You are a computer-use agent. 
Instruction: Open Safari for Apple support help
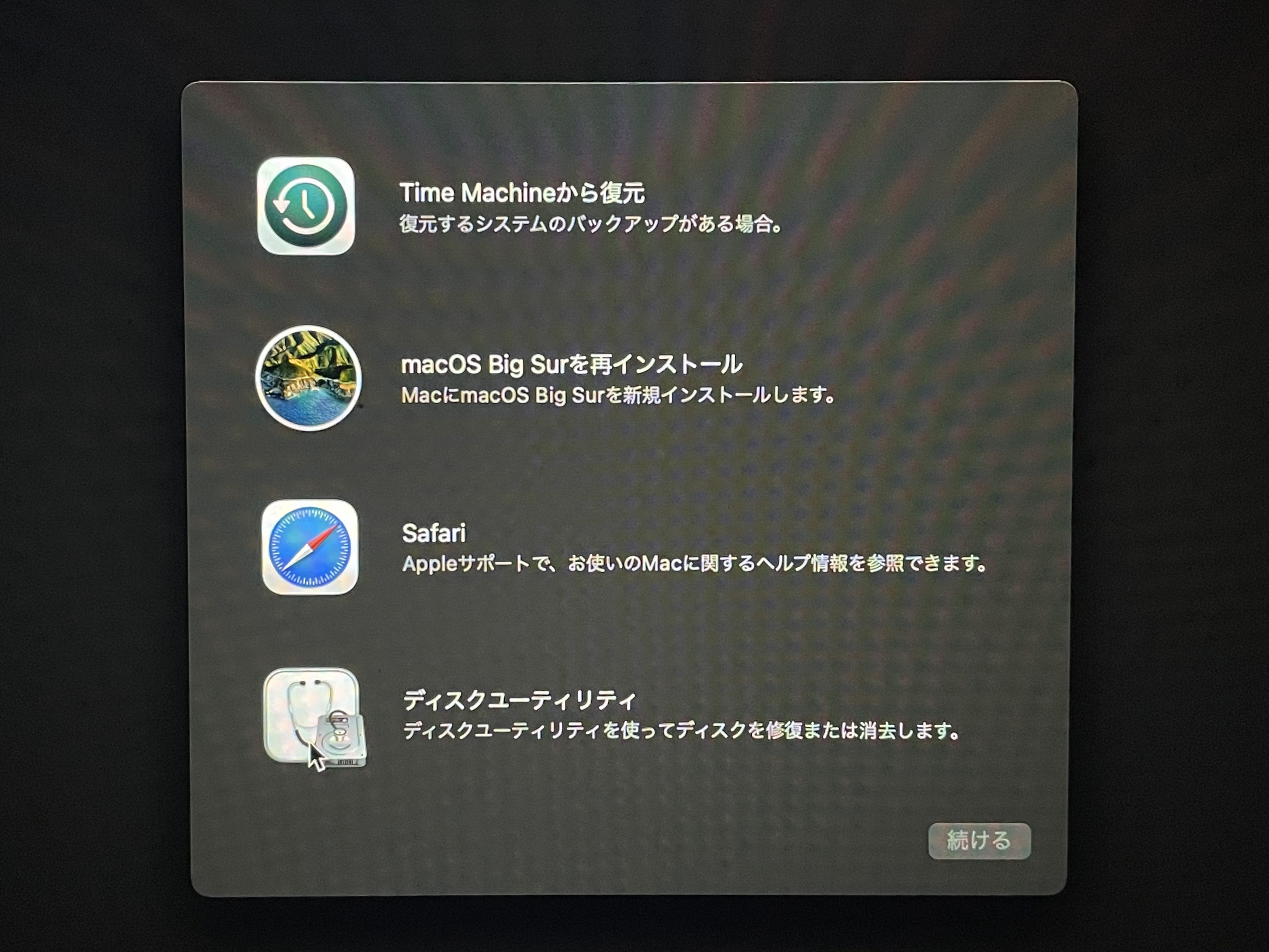tap(434, 533)
